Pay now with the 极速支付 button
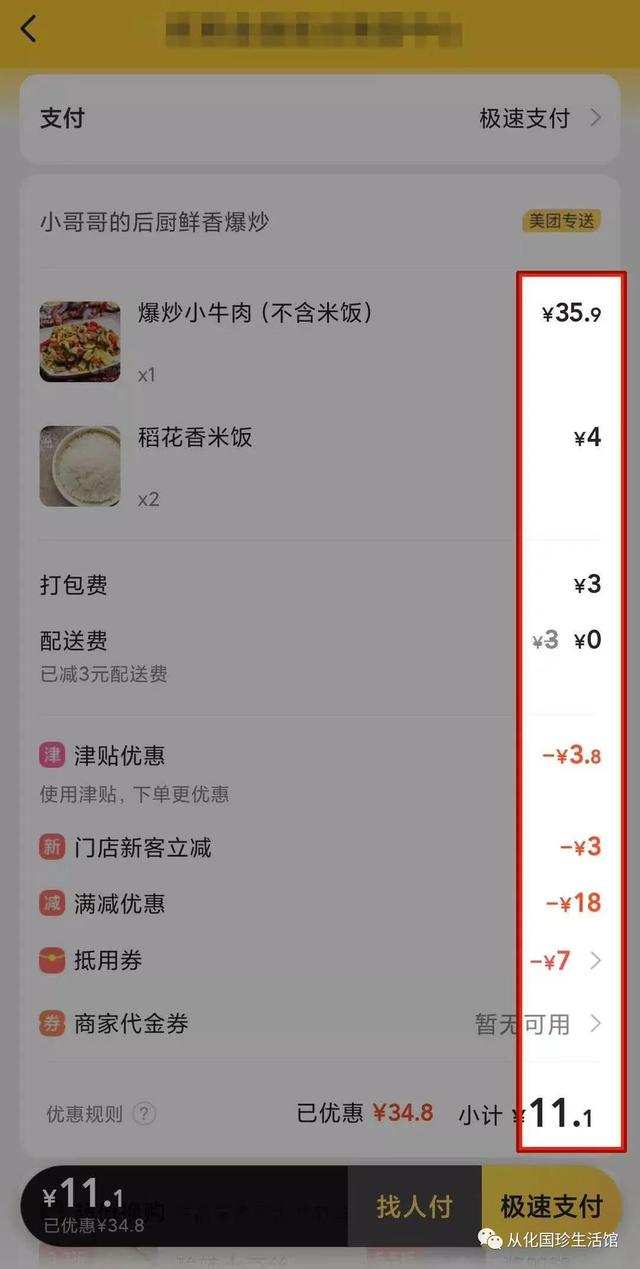Screen dimensions: 640x1269 point(551,1207)
